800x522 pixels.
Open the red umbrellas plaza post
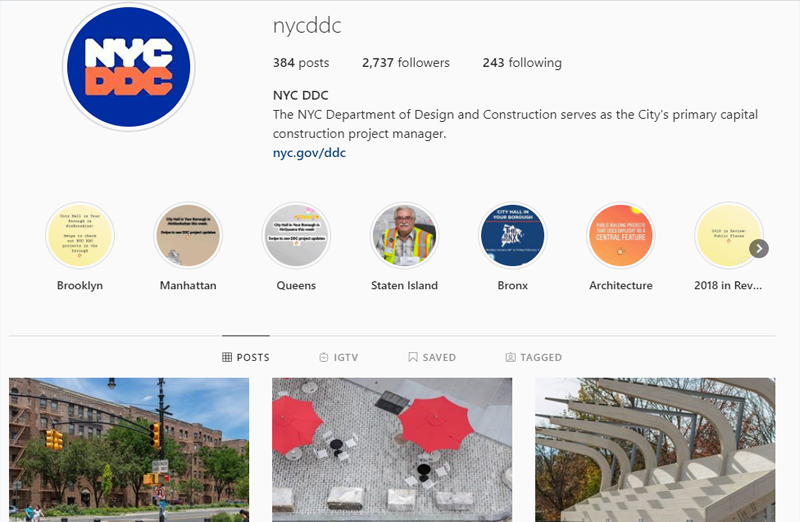tap(392, 450)
